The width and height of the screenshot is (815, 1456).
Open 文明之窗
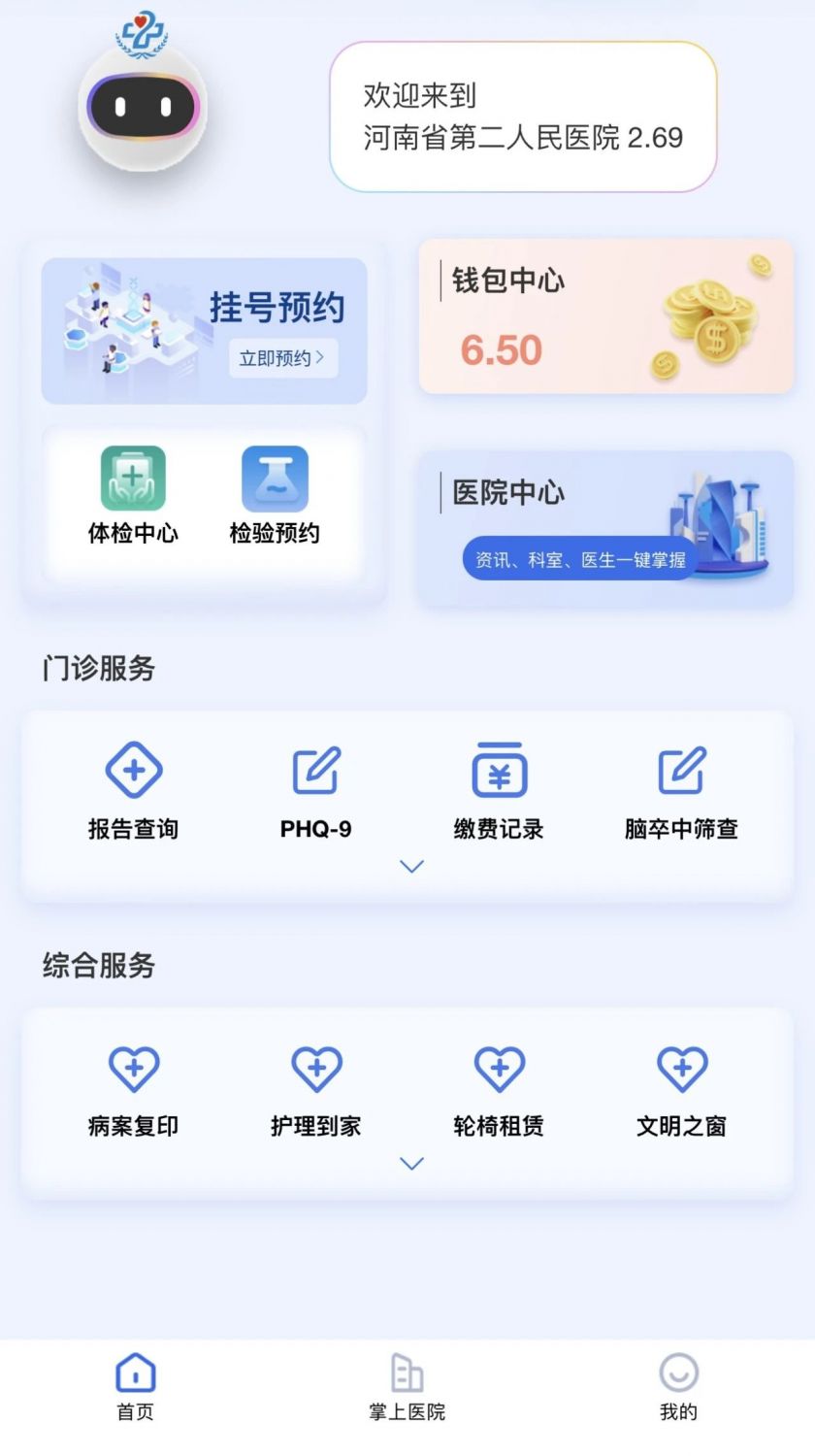681,1089
